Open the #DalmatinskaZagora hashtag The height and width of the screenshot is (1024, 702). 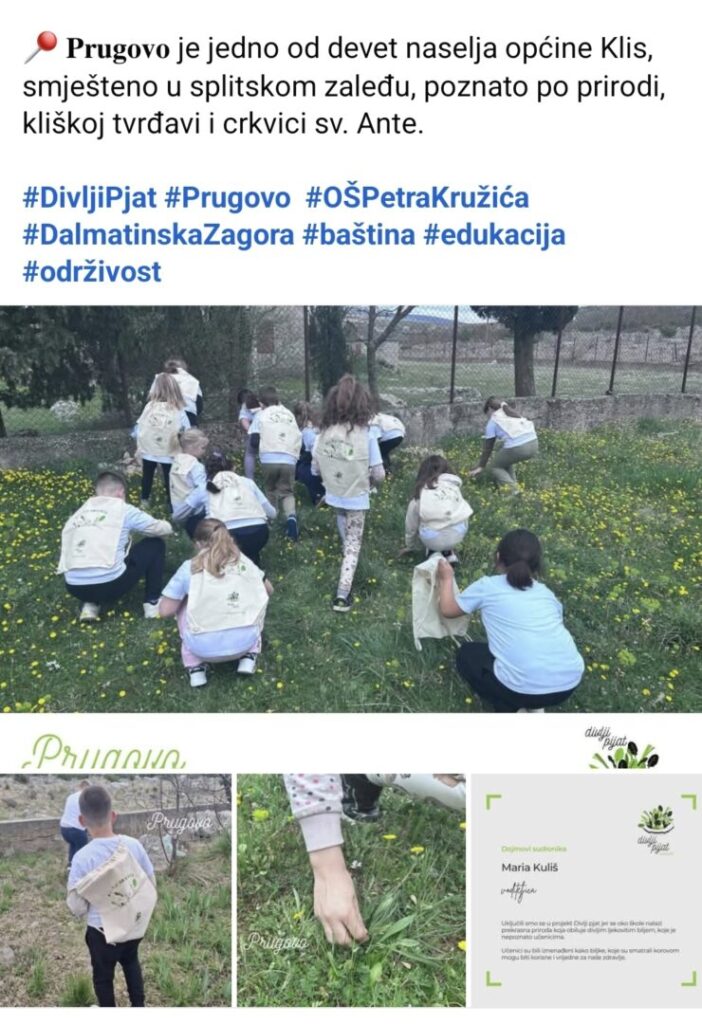[158, 235]
